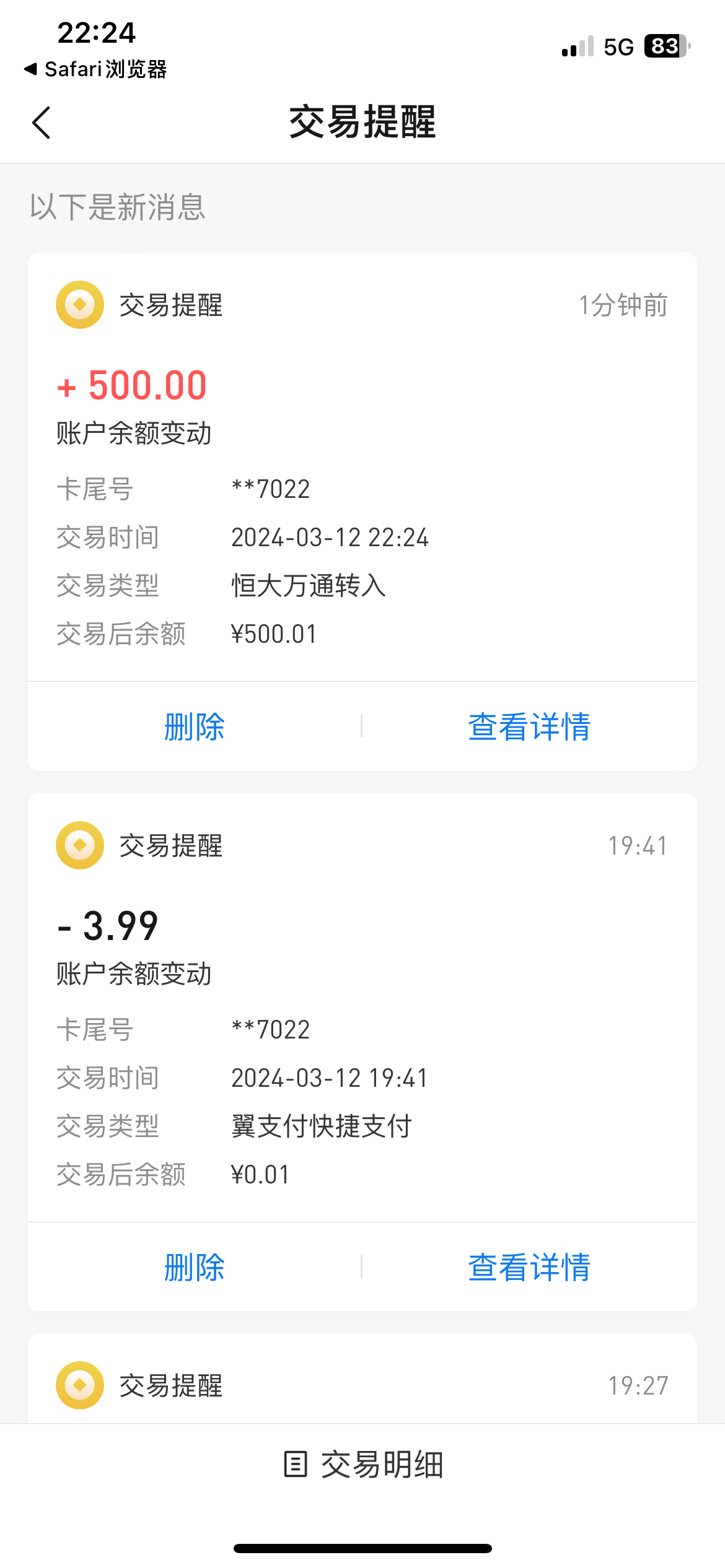Open 交易明细 transaction history
Viewport: 725px width, 1568px height.
[x=363, y=1465]
